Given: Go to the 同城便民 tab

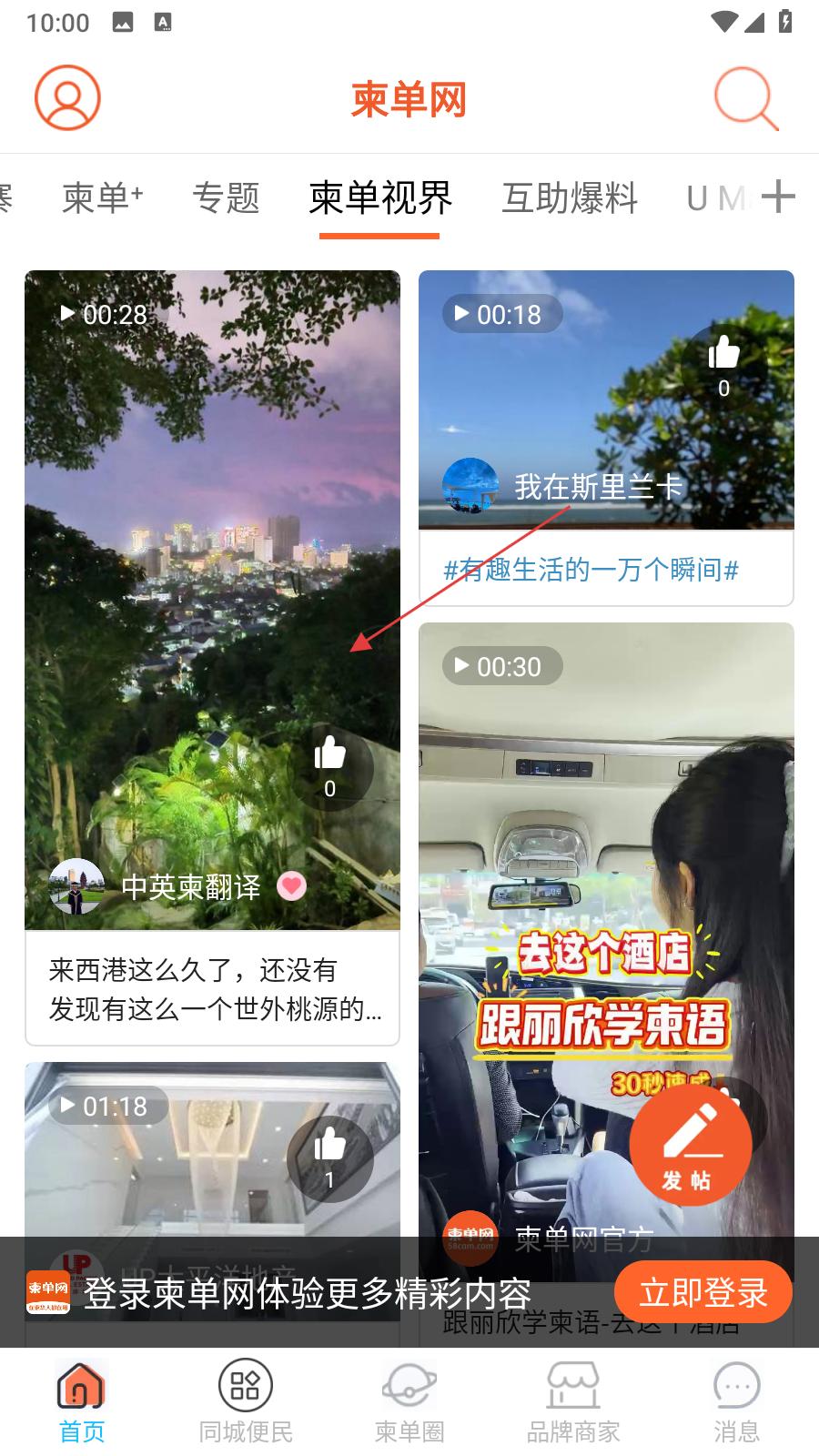Looking at the screenshot, I should click(246, 1402).
